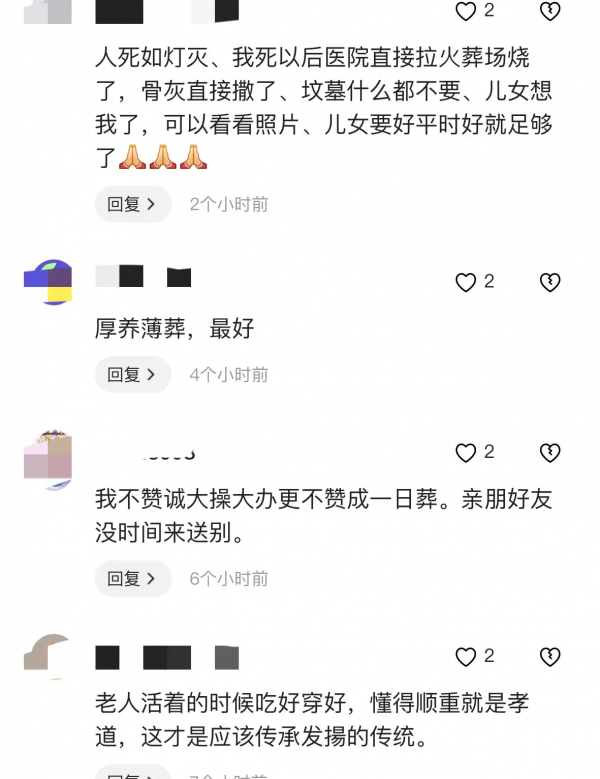600x779 pixels.
Task: Dislike the comment starting with 人死如灯灭
Action: (550, 11)
